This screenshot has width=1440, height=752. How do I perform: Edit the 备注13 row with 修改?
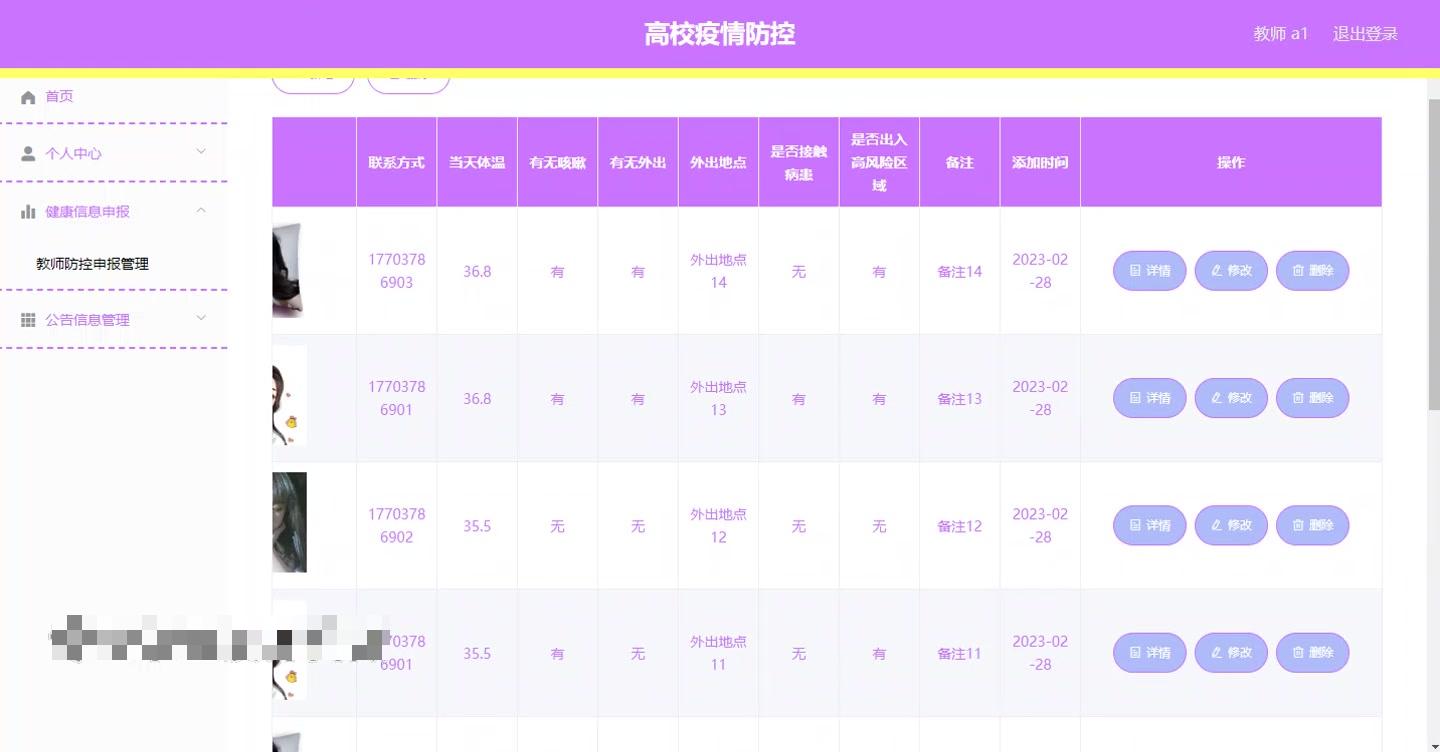1231,398
